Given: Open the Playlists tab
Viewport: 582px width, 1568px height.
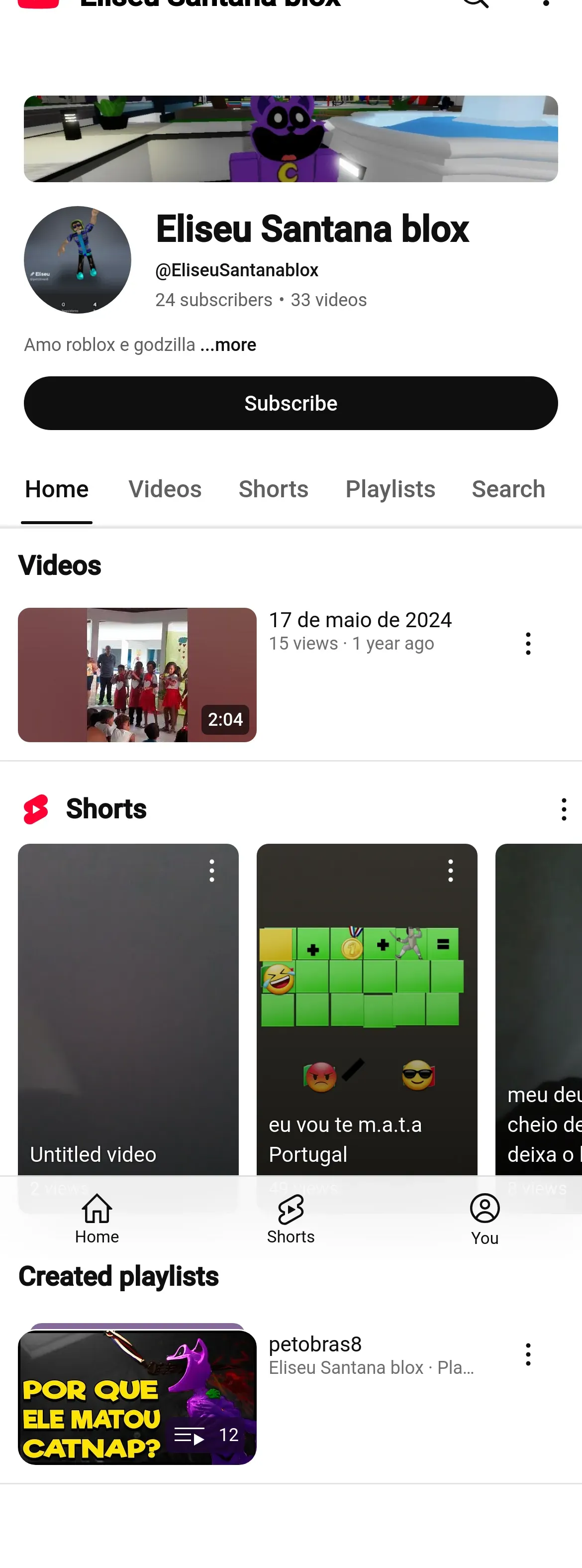Looking at the screenshot, I should pos(390,489).
